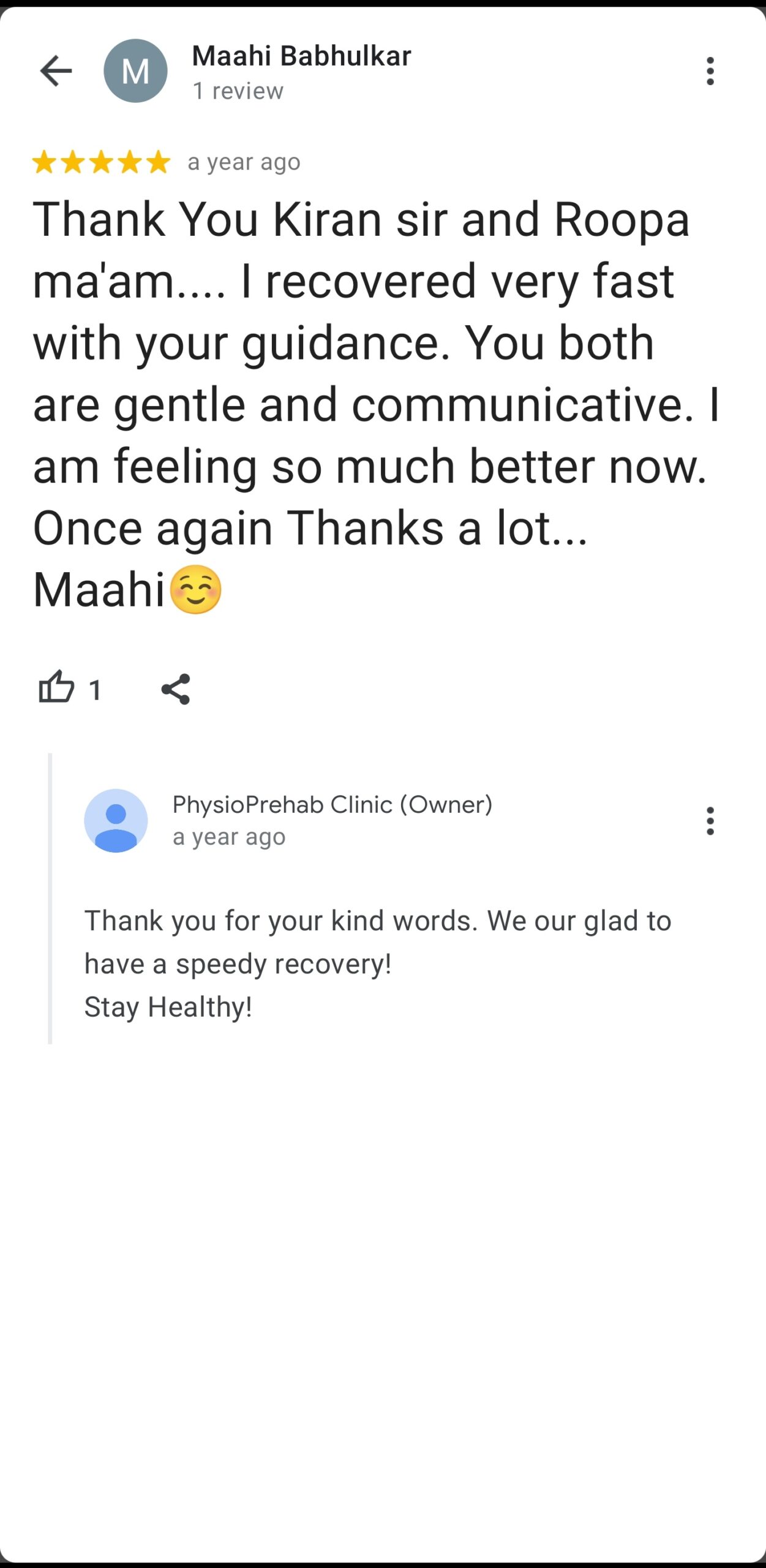Open options for PhysioPrehab Clinic's reply
The height and width of the screenshot is (1568, 766).
point(710,821)
